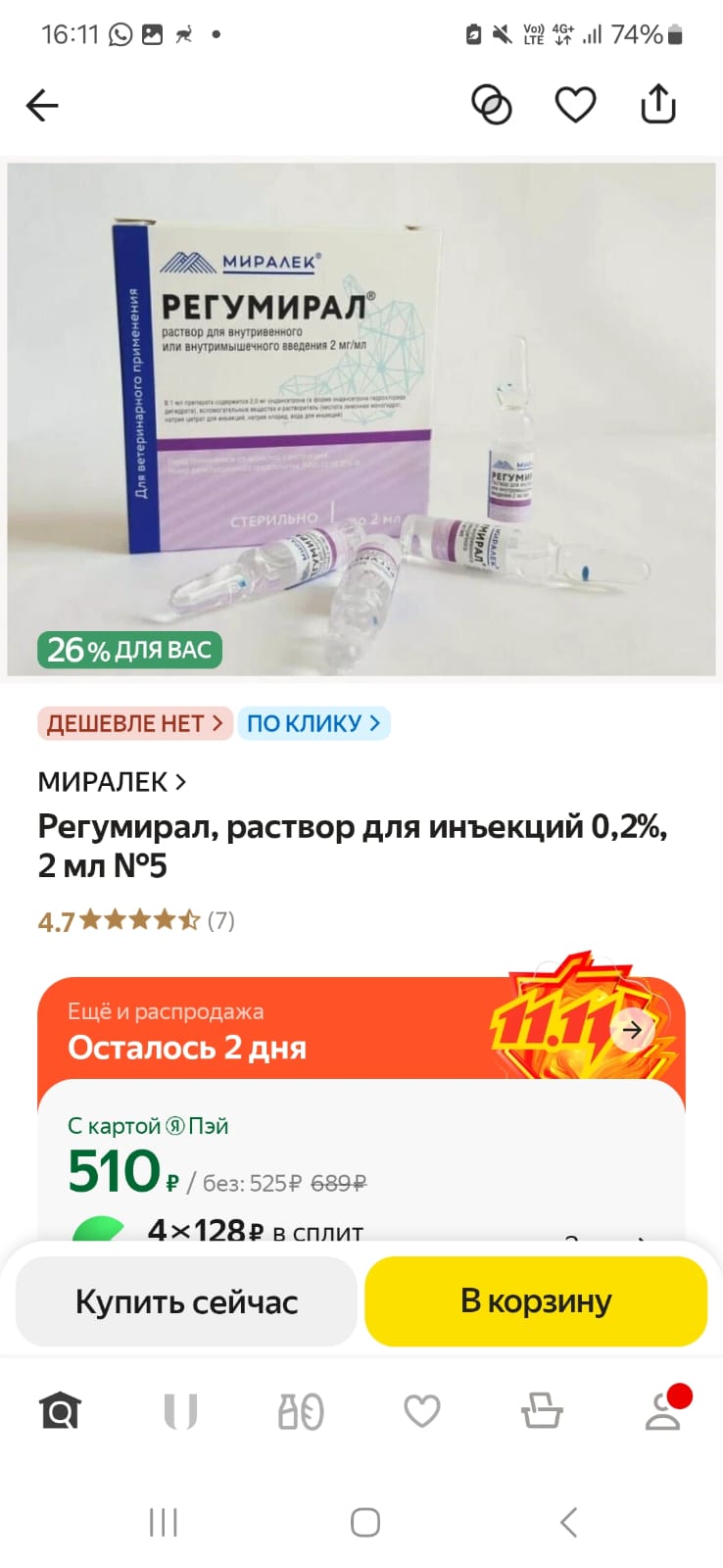Open the Регумирал product photo
The height and width of the screenshot is (1568, 723).
pos(361,419)
